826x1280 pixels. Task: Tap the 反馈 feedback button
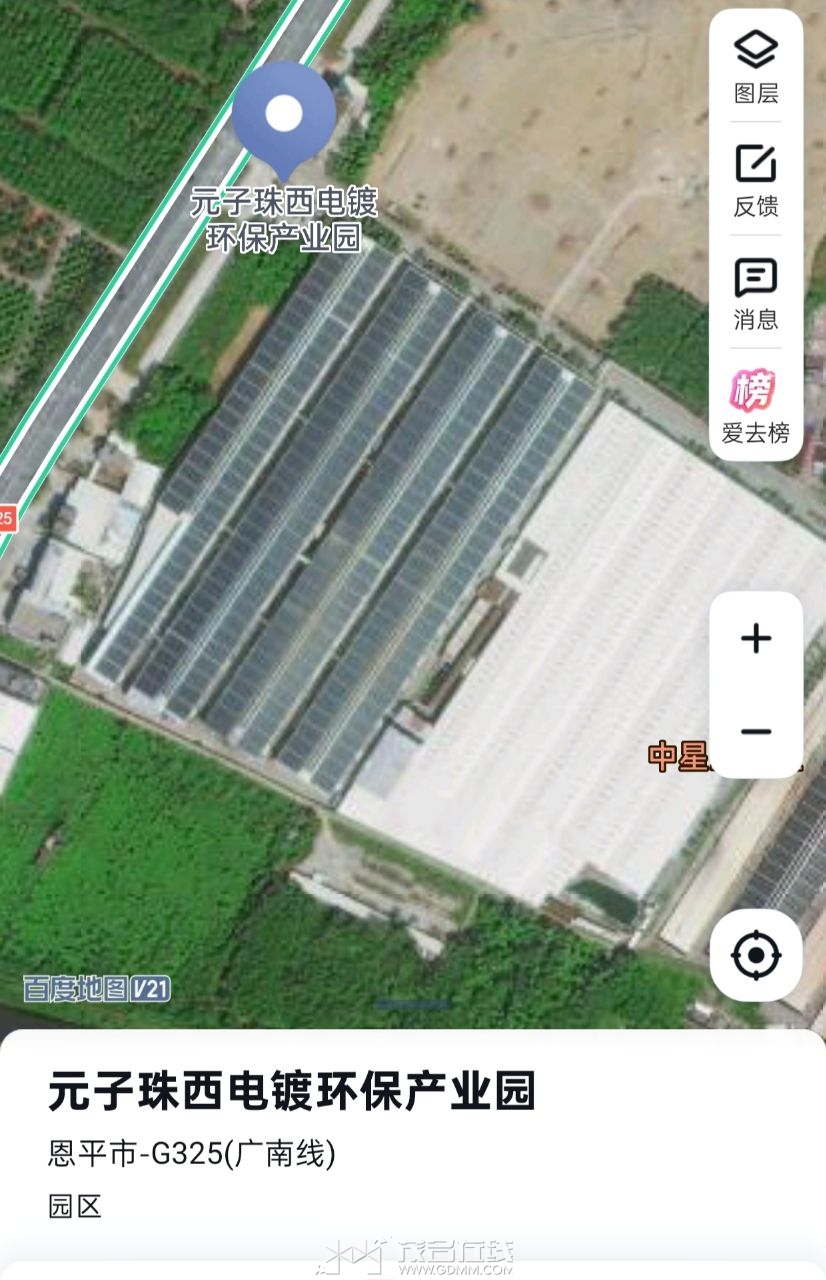756,180
